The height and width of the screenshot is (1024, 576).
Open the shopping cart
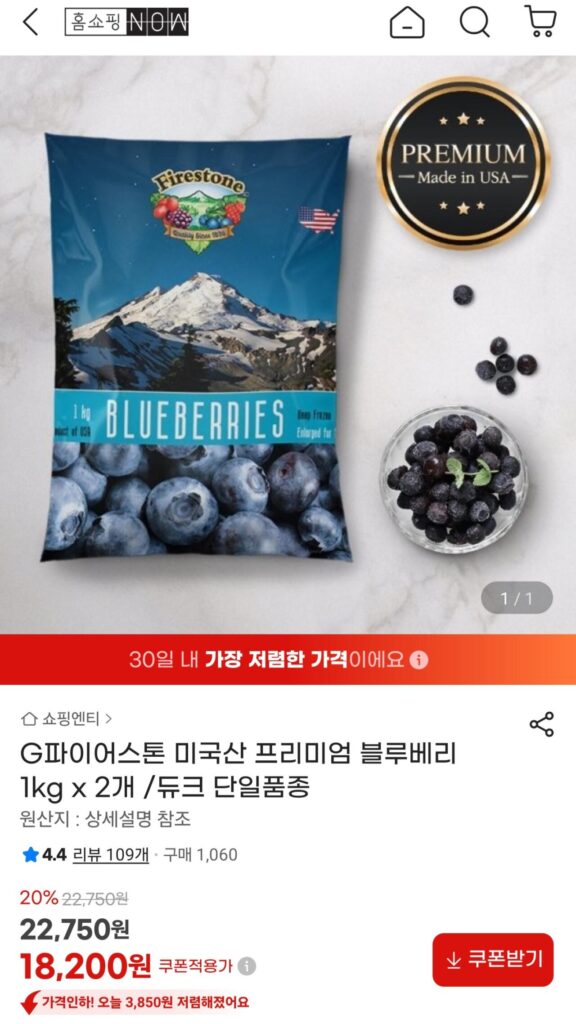point(541,22)
